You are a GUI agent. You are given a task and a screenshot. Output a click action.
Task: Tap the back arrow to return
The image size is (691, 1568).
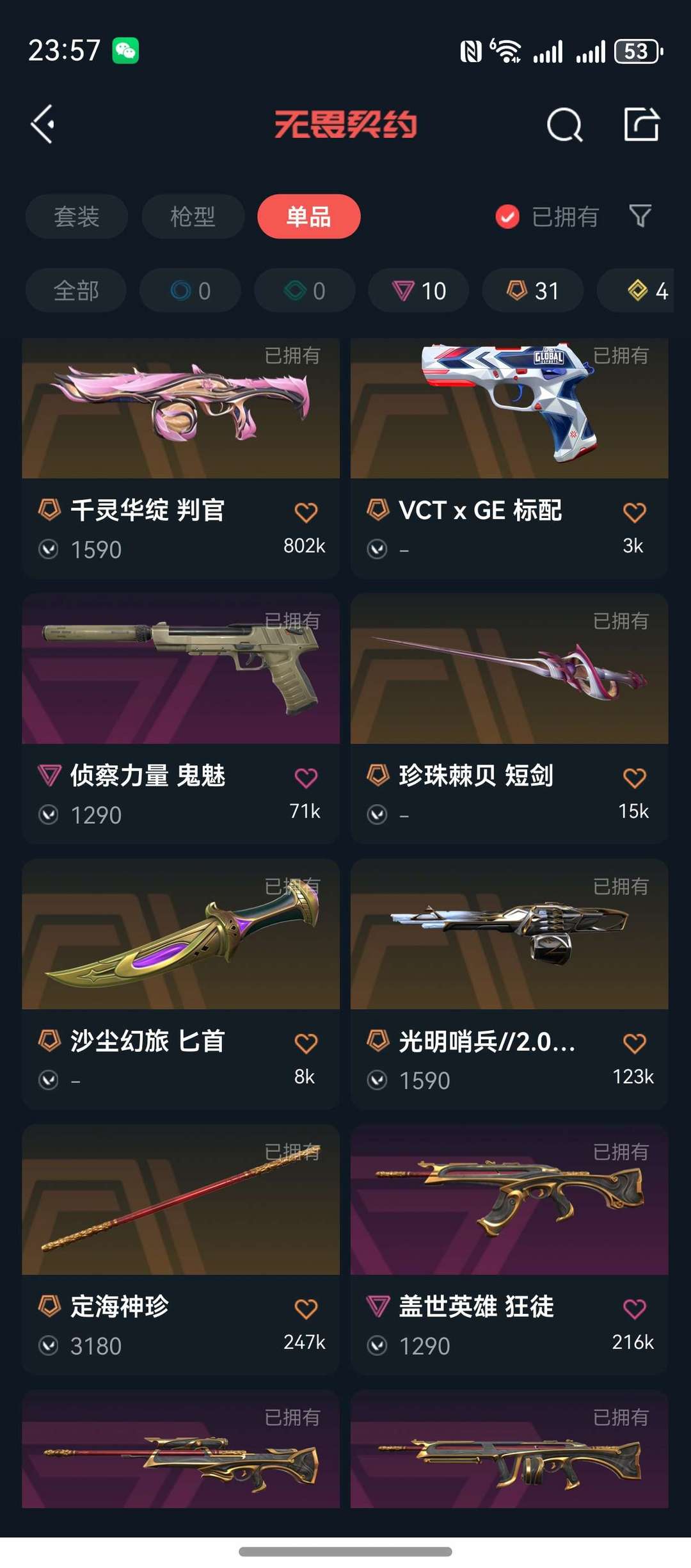[x=43, y=124]
